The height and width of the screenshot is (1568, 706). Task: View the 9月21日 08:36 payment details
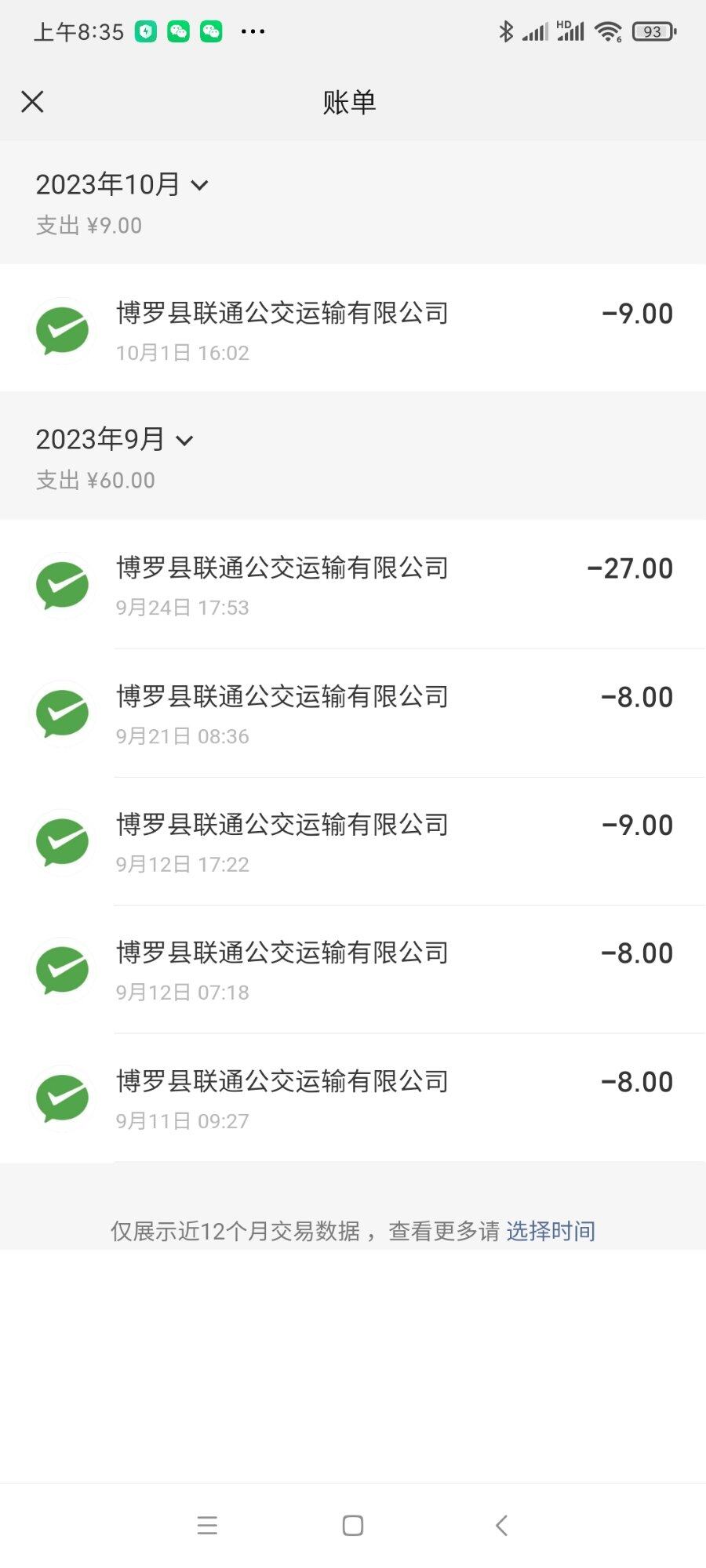pyautogui.click(x=353, y=713)
